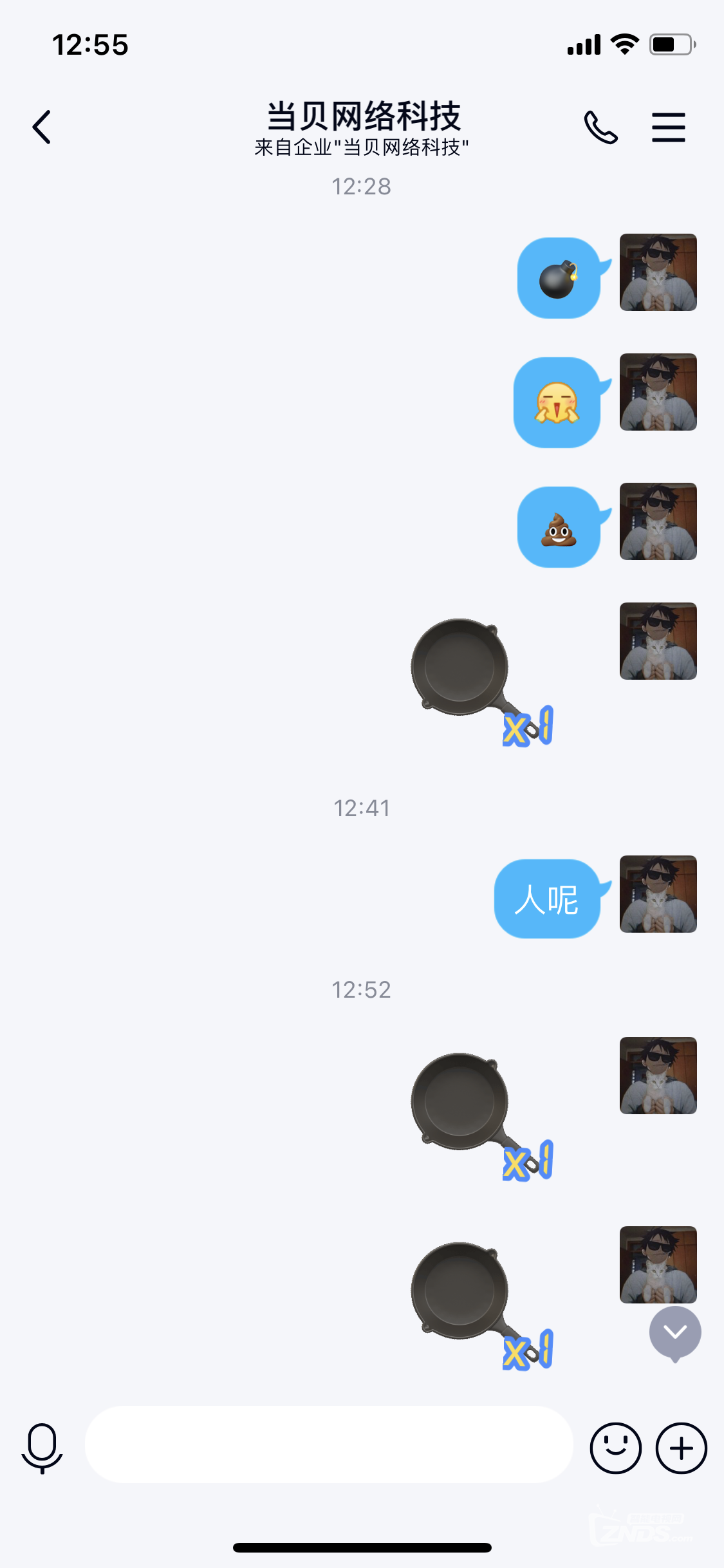Image resolution: width=724 pixels, height=1568 pixels.
Task: Open the chat settings menu
Action: 668,127
